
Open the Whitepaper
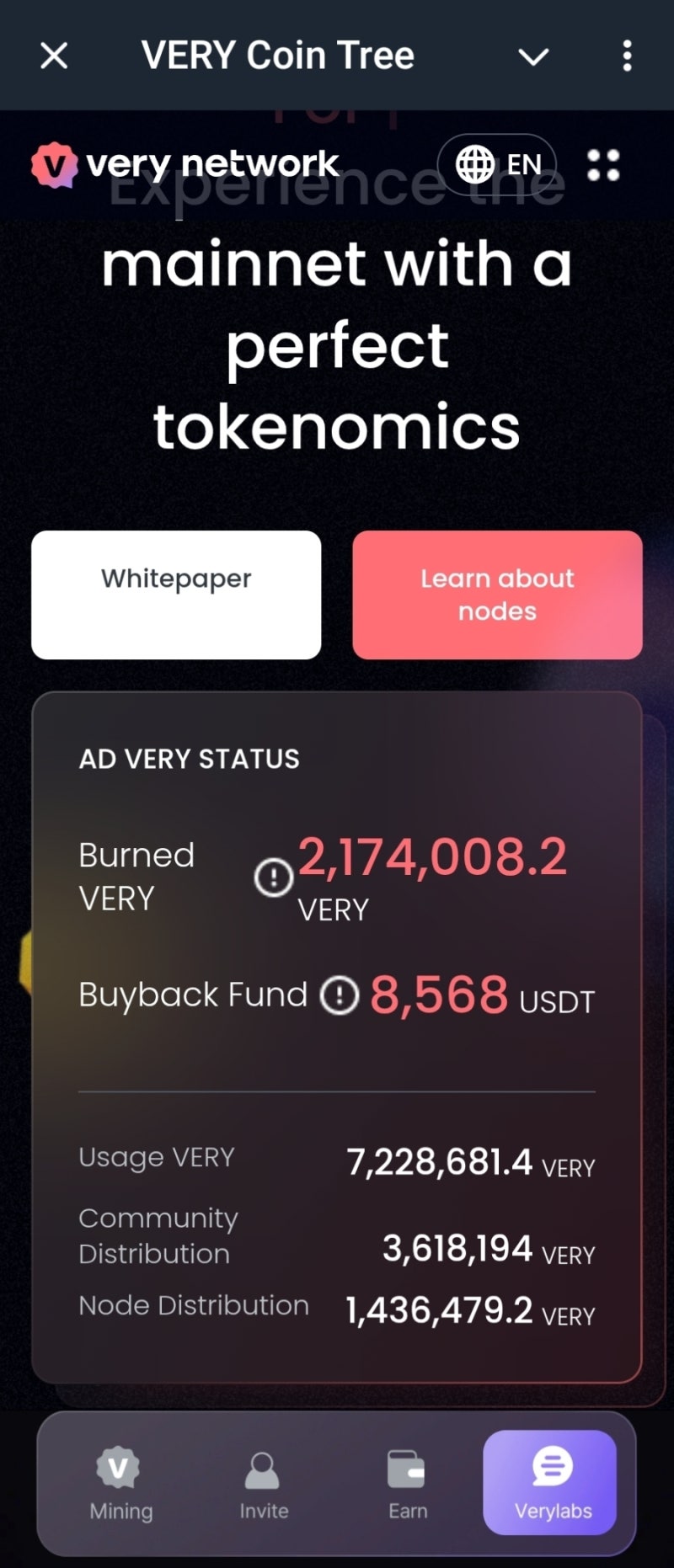tap(176, 595)
